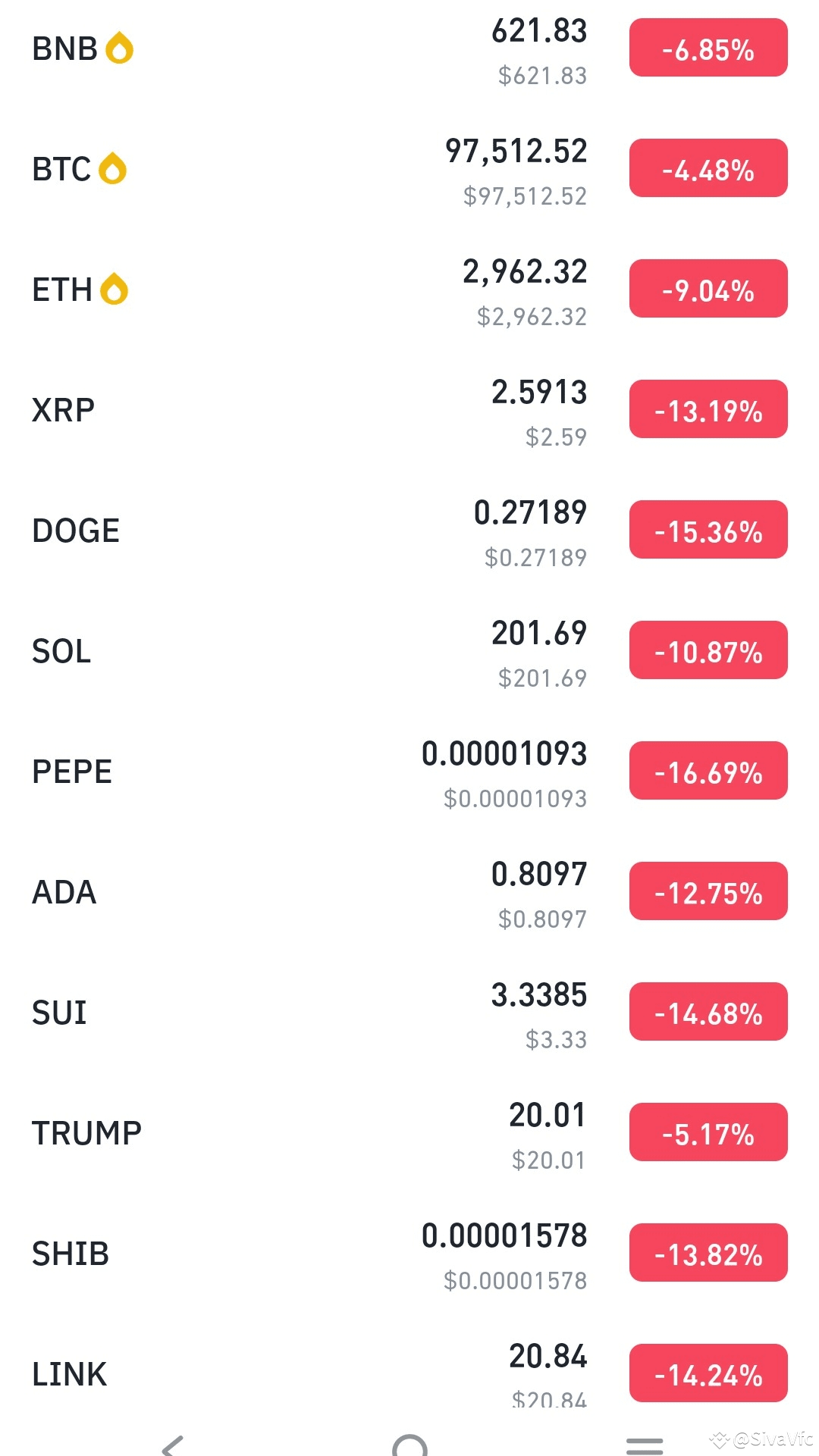Tap DOGE's -15.36% change badge

tap(708, 530)
